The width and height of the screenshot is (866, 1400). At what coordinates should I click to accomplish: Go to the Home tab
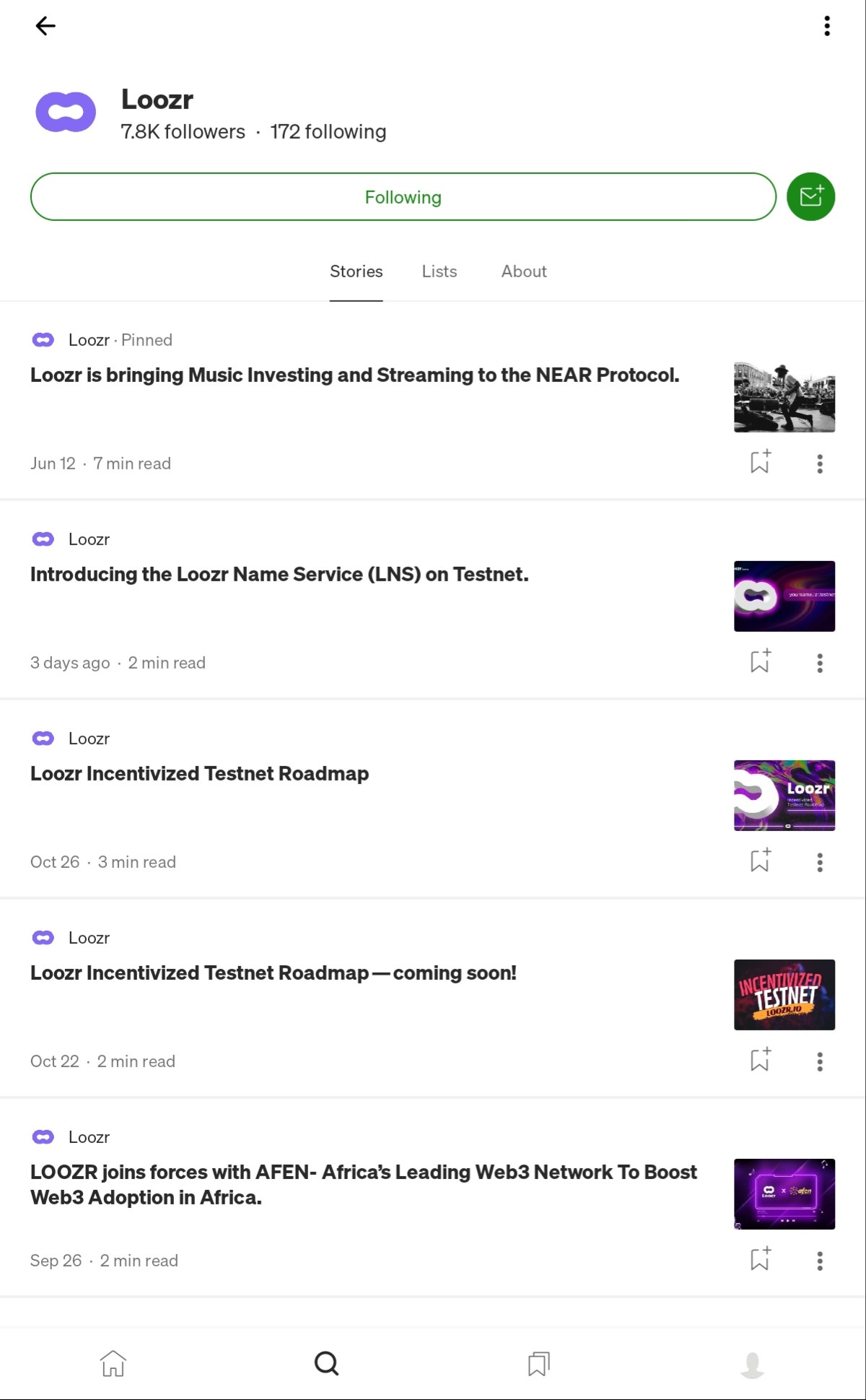coord(113,1363)
